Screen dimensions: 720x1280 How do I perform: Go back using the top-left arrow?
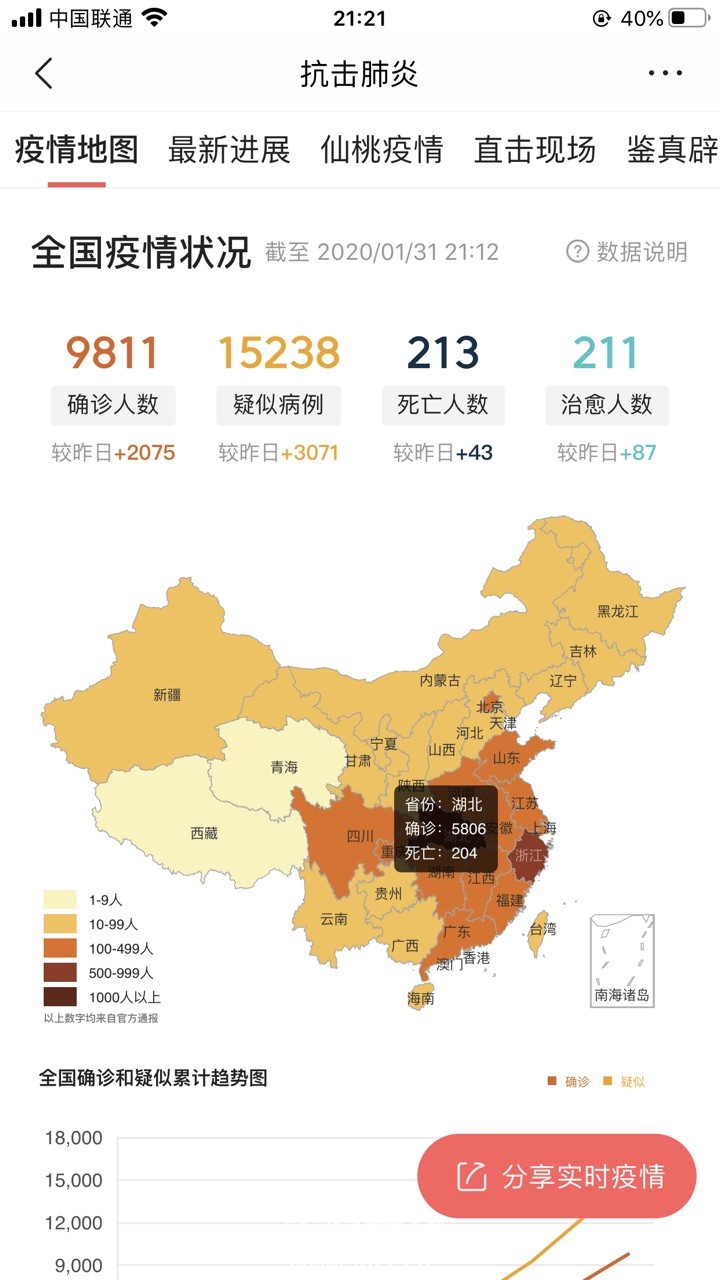43,74
